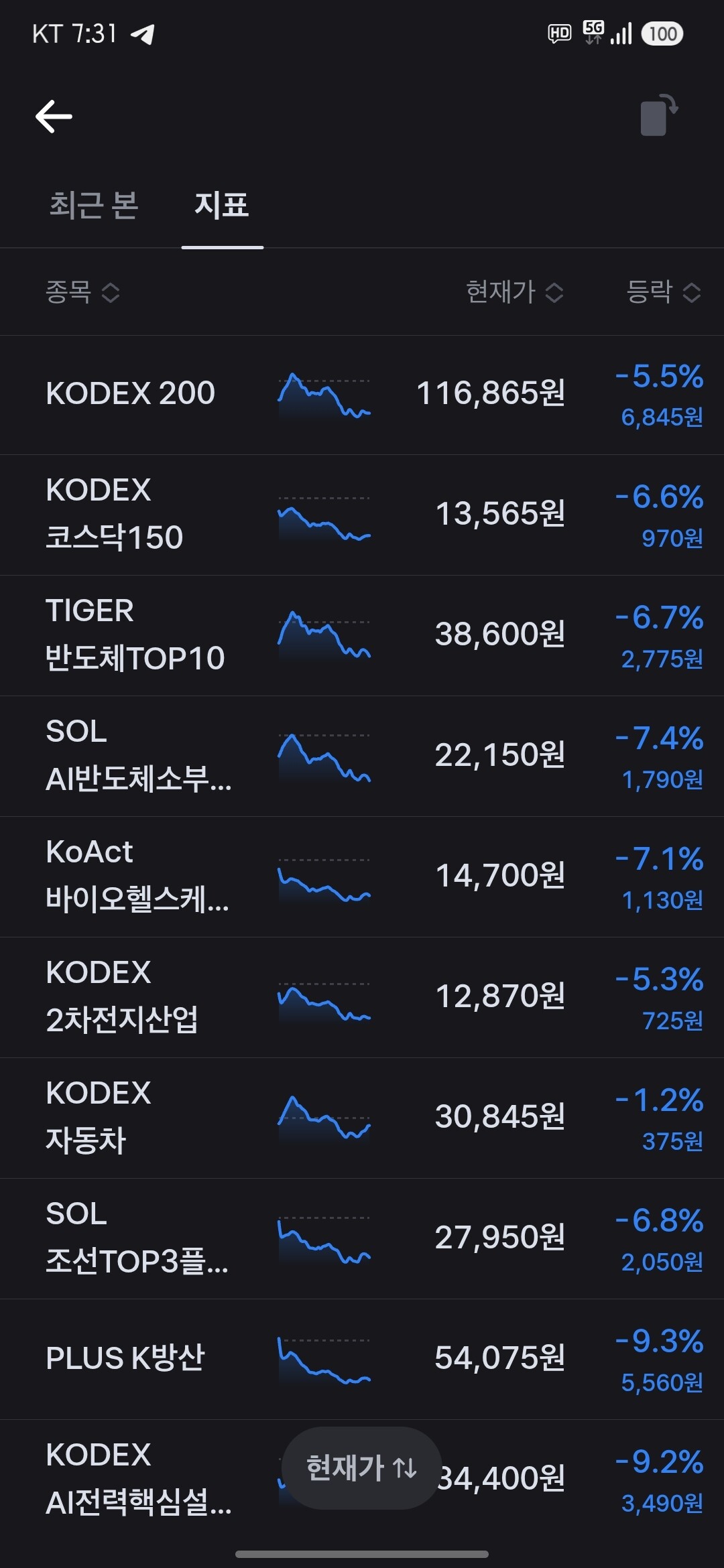Open KODEX 자동차 row
Viewport: 724px width, 1568px height.
tap(362, 1118)
